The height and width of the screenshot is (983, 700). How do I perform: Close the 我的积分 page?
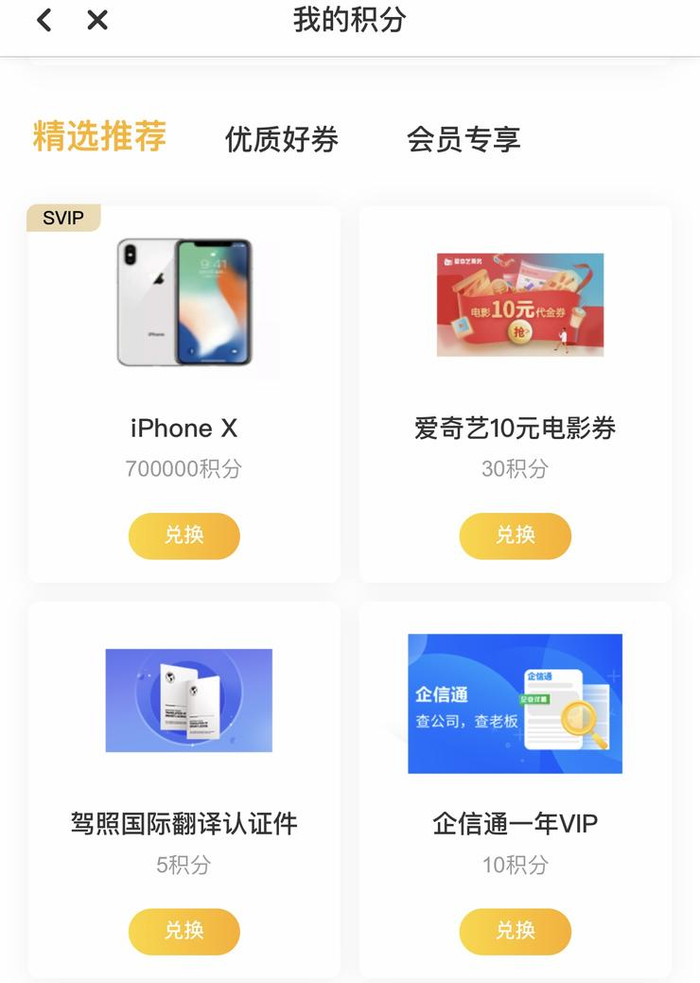pos(97,20)
